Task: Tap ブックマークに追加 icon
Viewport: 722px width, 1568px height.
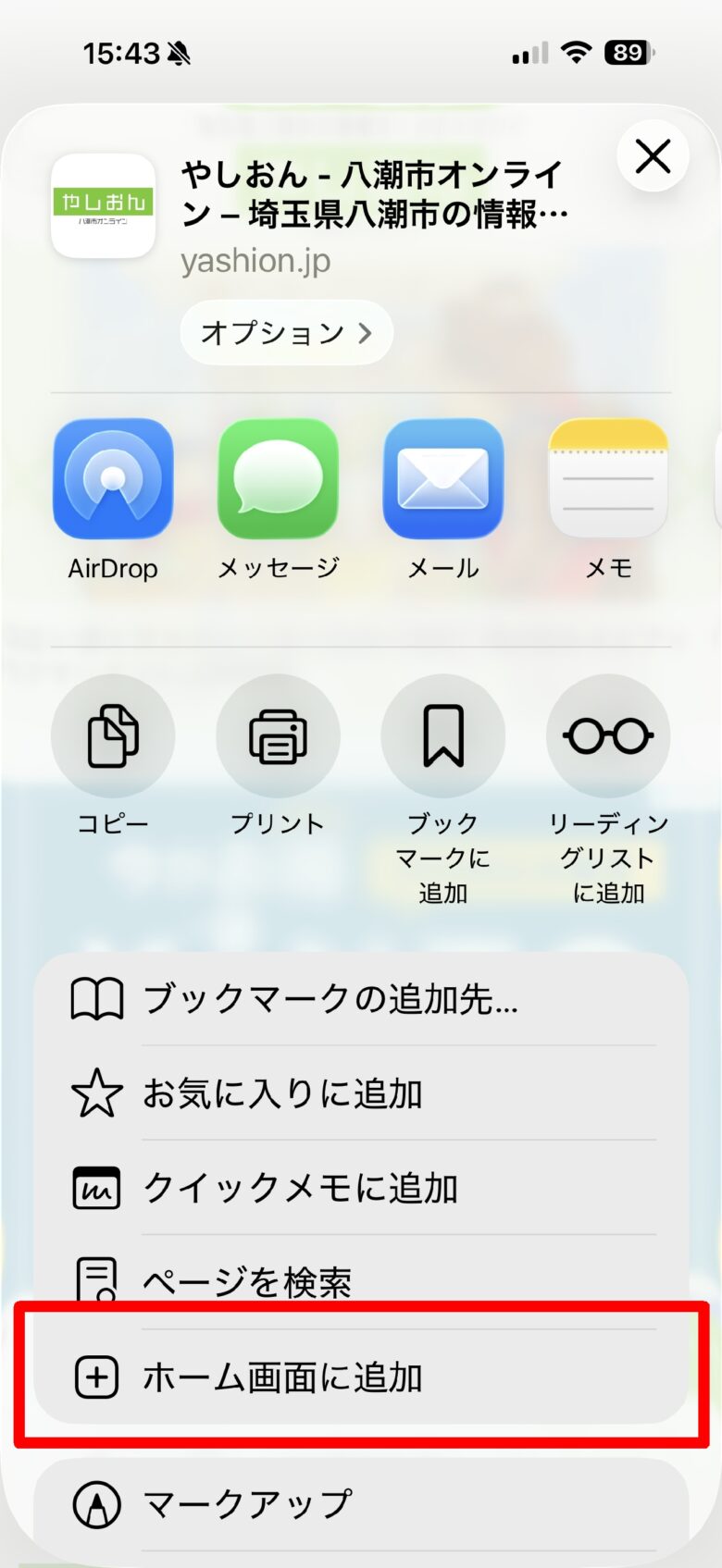Action: [442, 735]
